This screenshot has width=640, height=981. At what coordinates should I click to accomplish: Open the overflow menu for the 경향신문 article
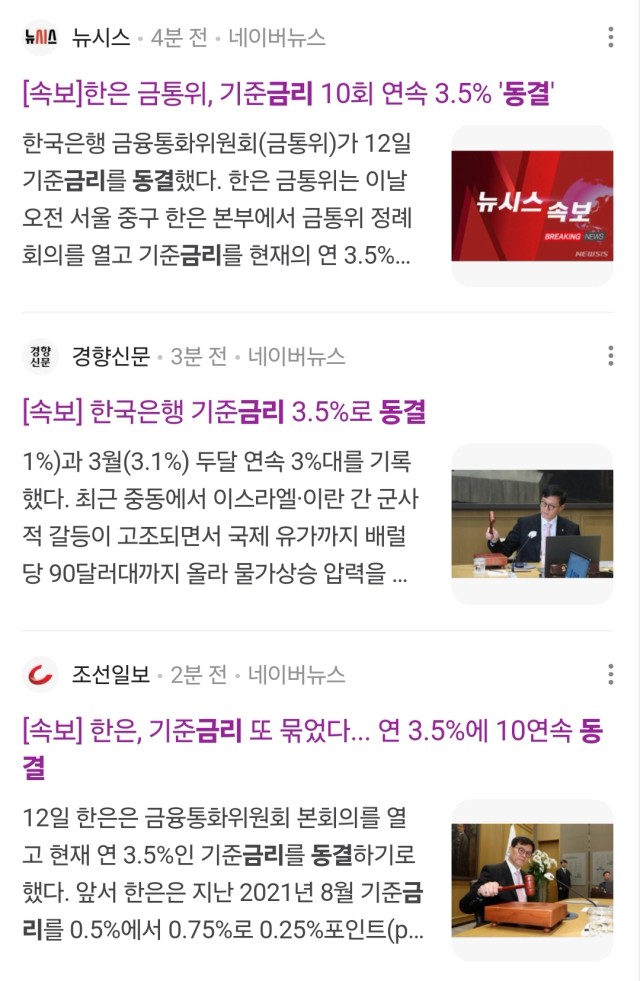(x=611, y=356)
